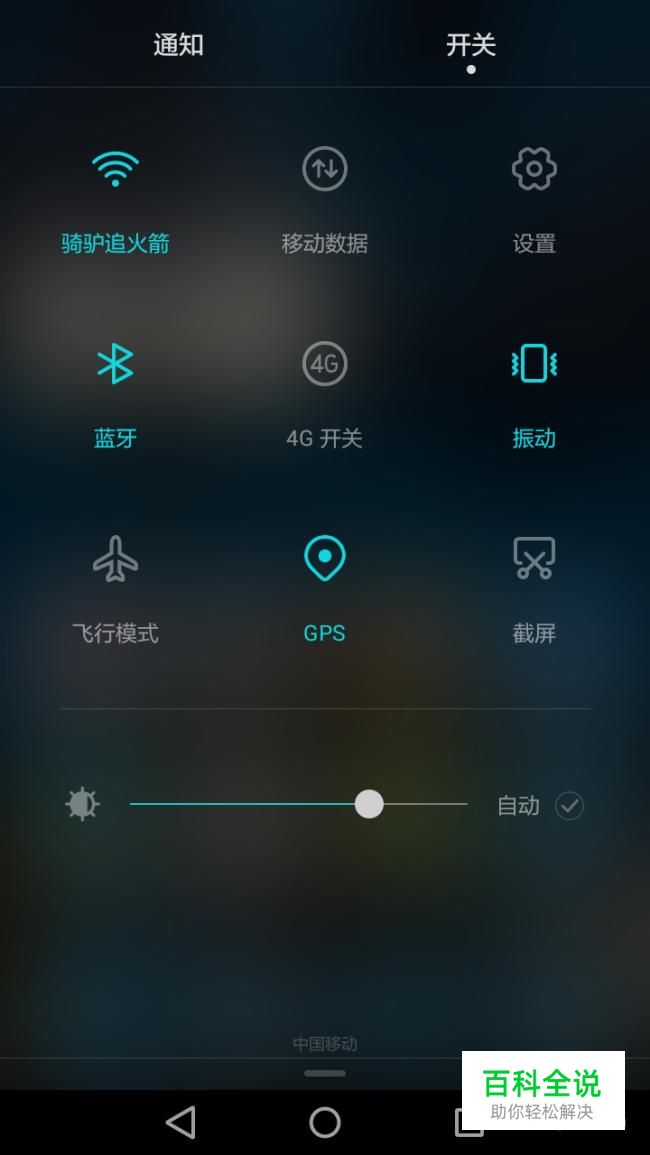Return to the home screen
The image size is (650, 1155).
325,1122
